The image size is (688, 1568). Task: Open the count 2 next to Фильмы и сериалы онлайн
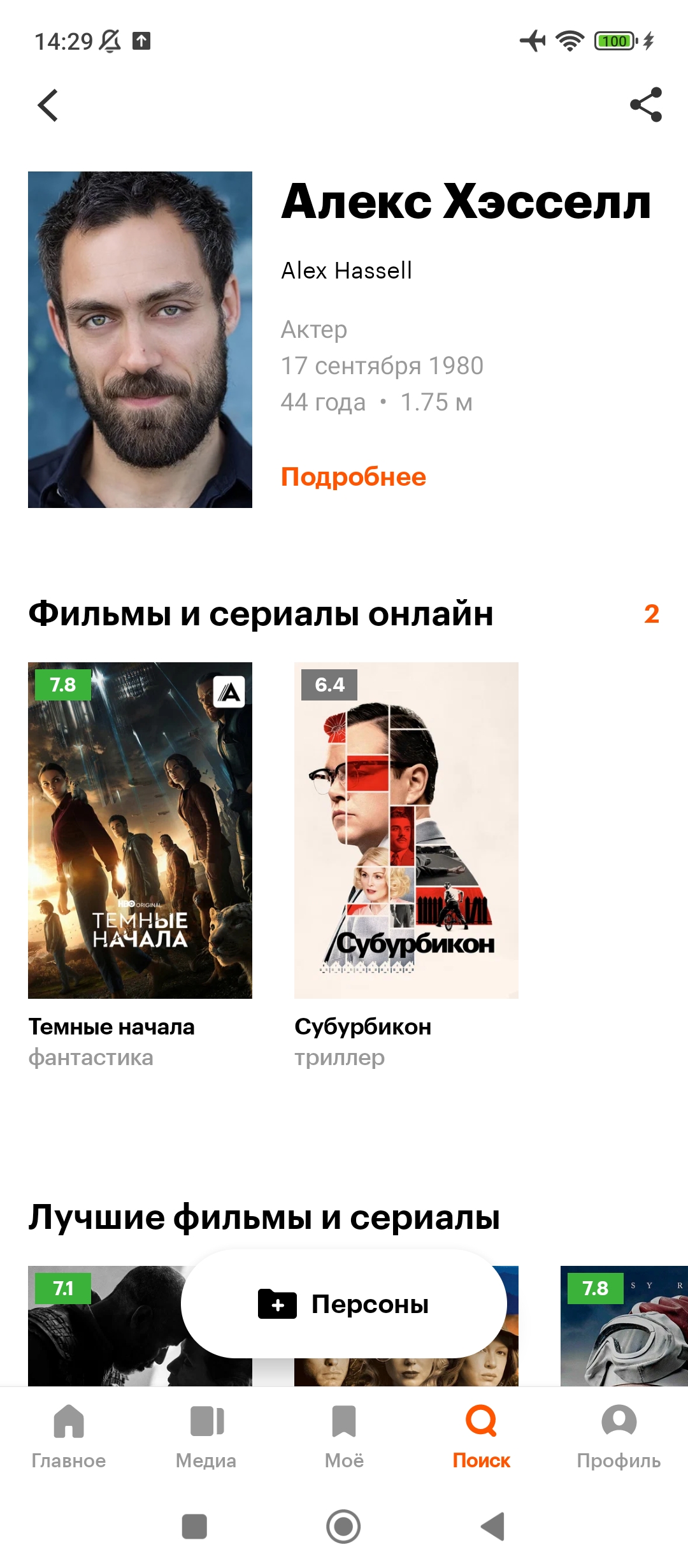click(x=652, y=614)
